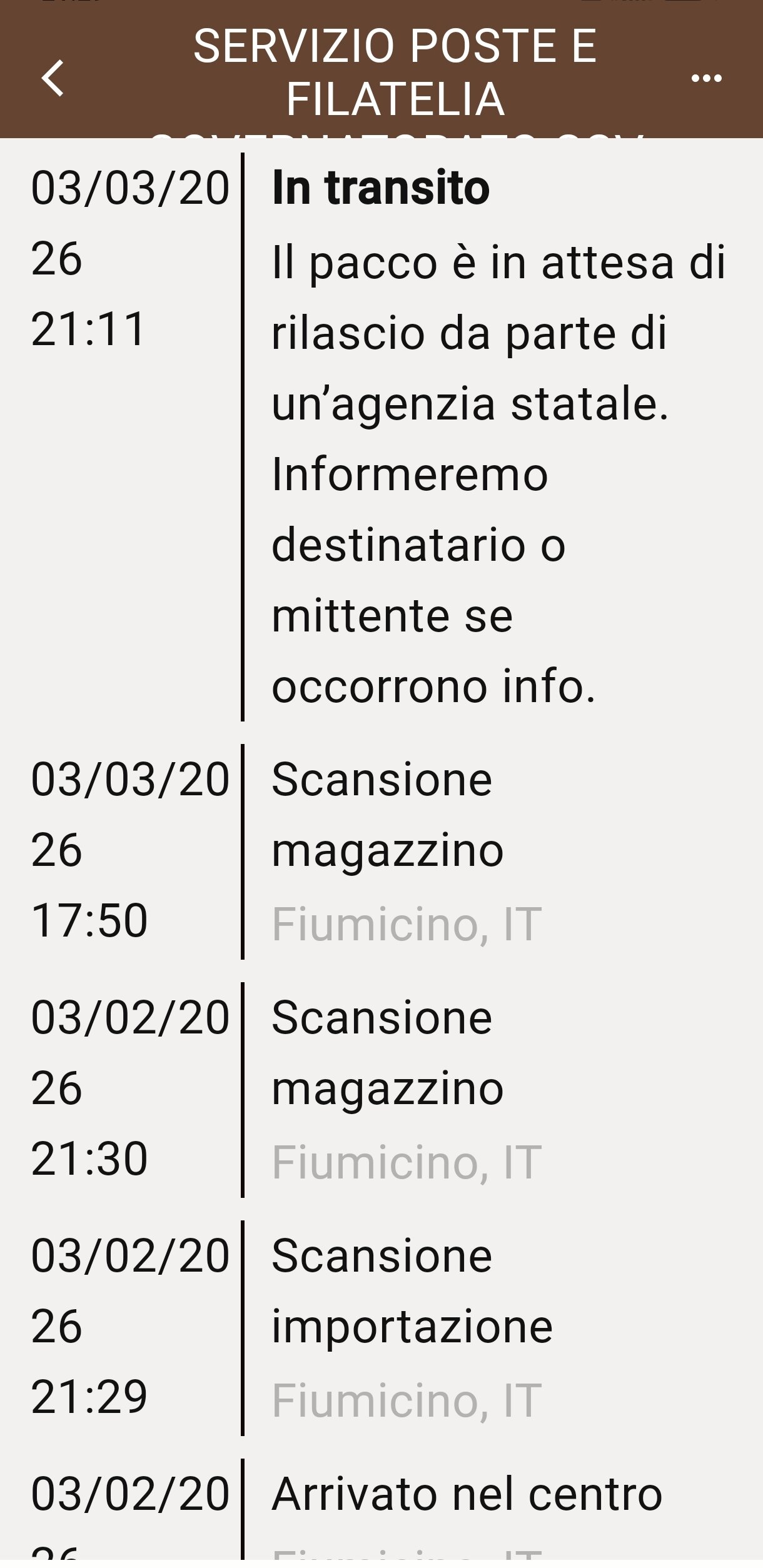The image size is (763, 1568).
Task: Open the three-dot overflow menu
Action: pyautogui.click(x=706, y=79)
